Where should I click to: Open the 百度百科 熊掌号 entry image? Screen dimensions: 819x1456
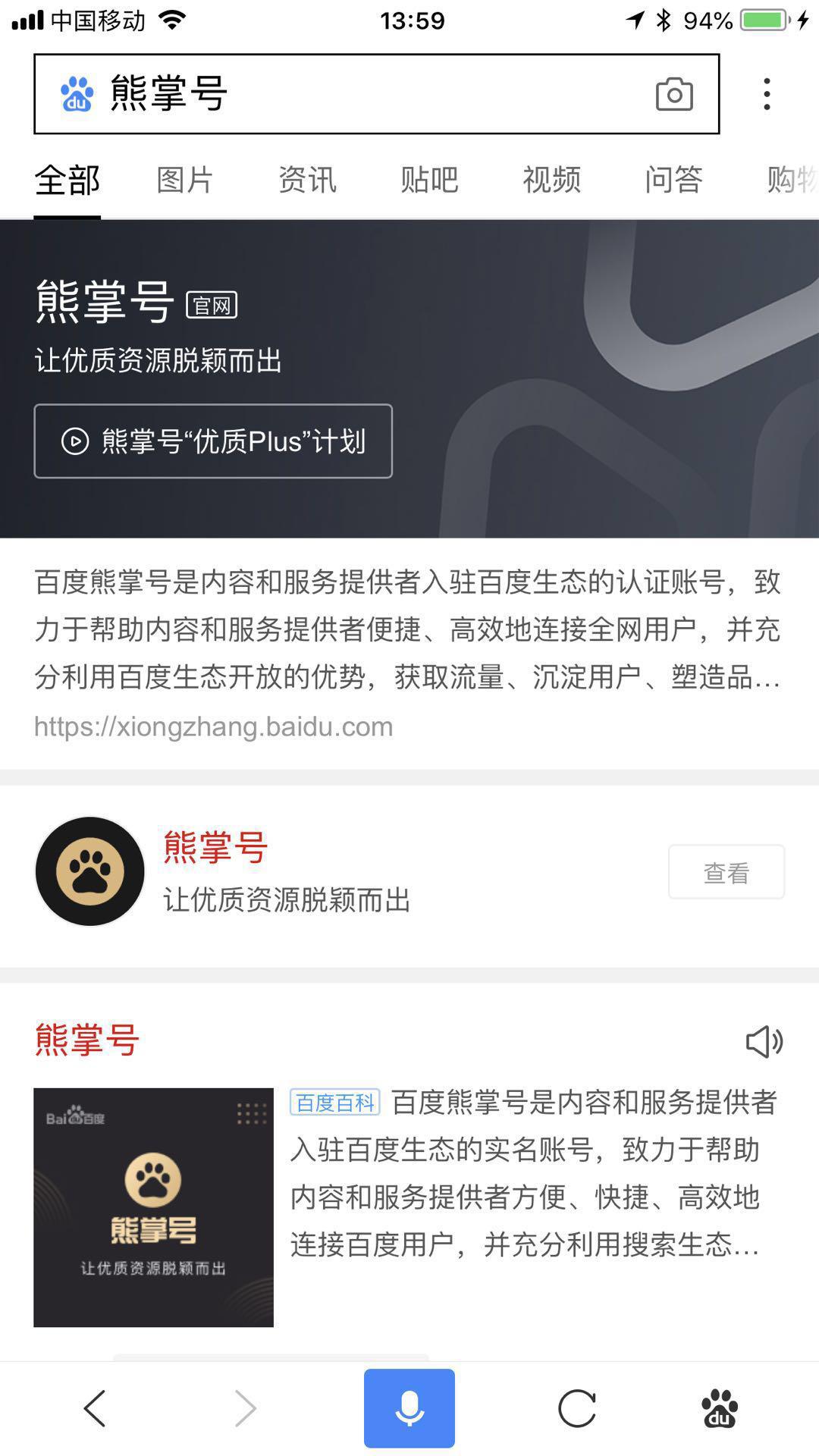point(153,1207)
